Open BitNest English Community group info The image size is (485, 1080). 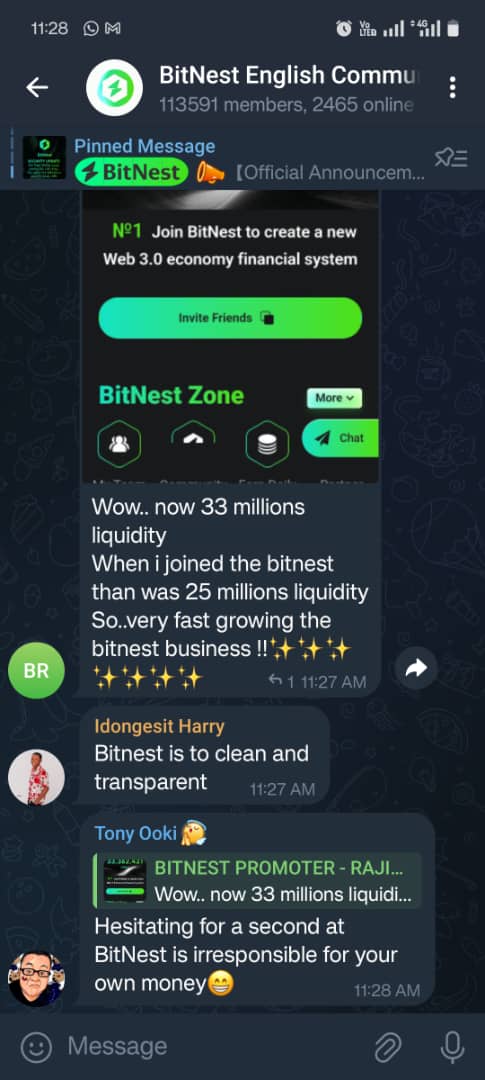(x=289, y=88)
